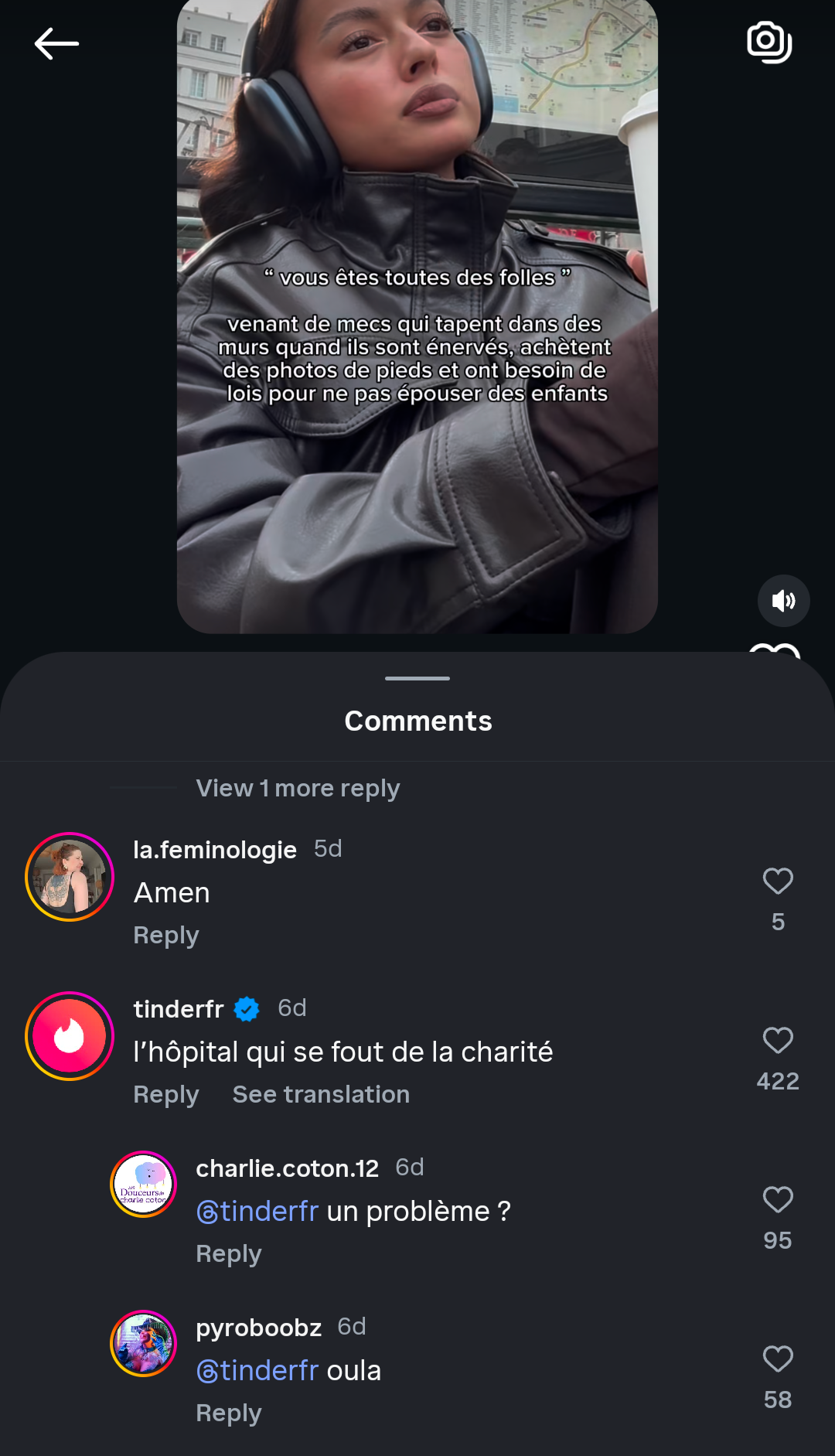Image resolution: width=835 pixels, height=1456 pixels.
Task: Expand View 1 more reply
Action: [298, 788]
